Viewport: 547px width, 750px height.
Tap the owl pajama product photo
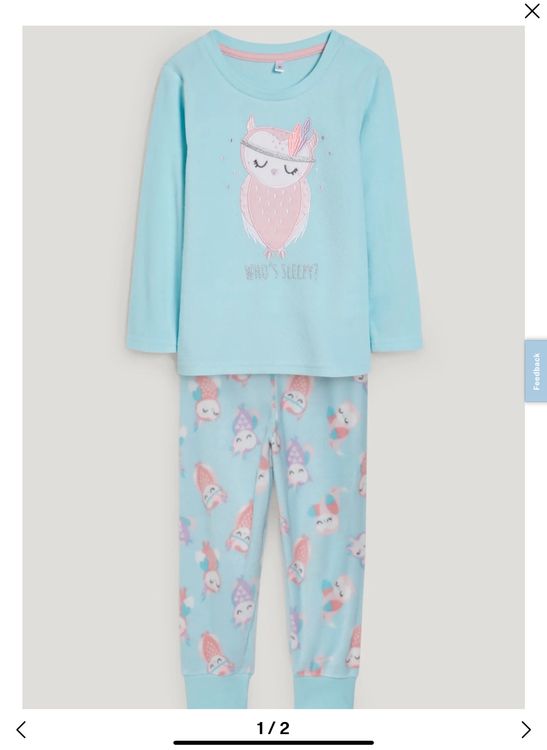[274, 367]
